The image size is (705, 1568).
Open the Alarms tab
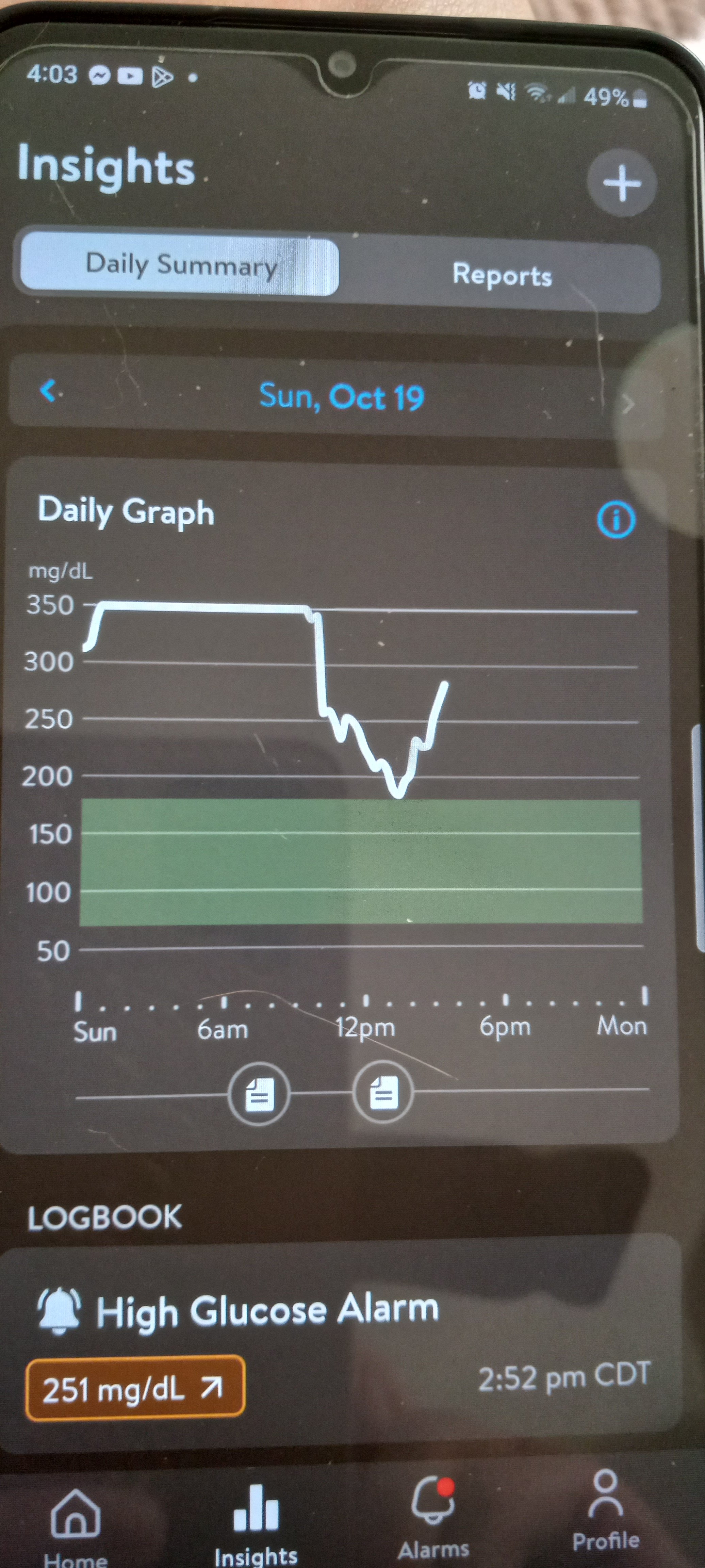(433, 1516)
